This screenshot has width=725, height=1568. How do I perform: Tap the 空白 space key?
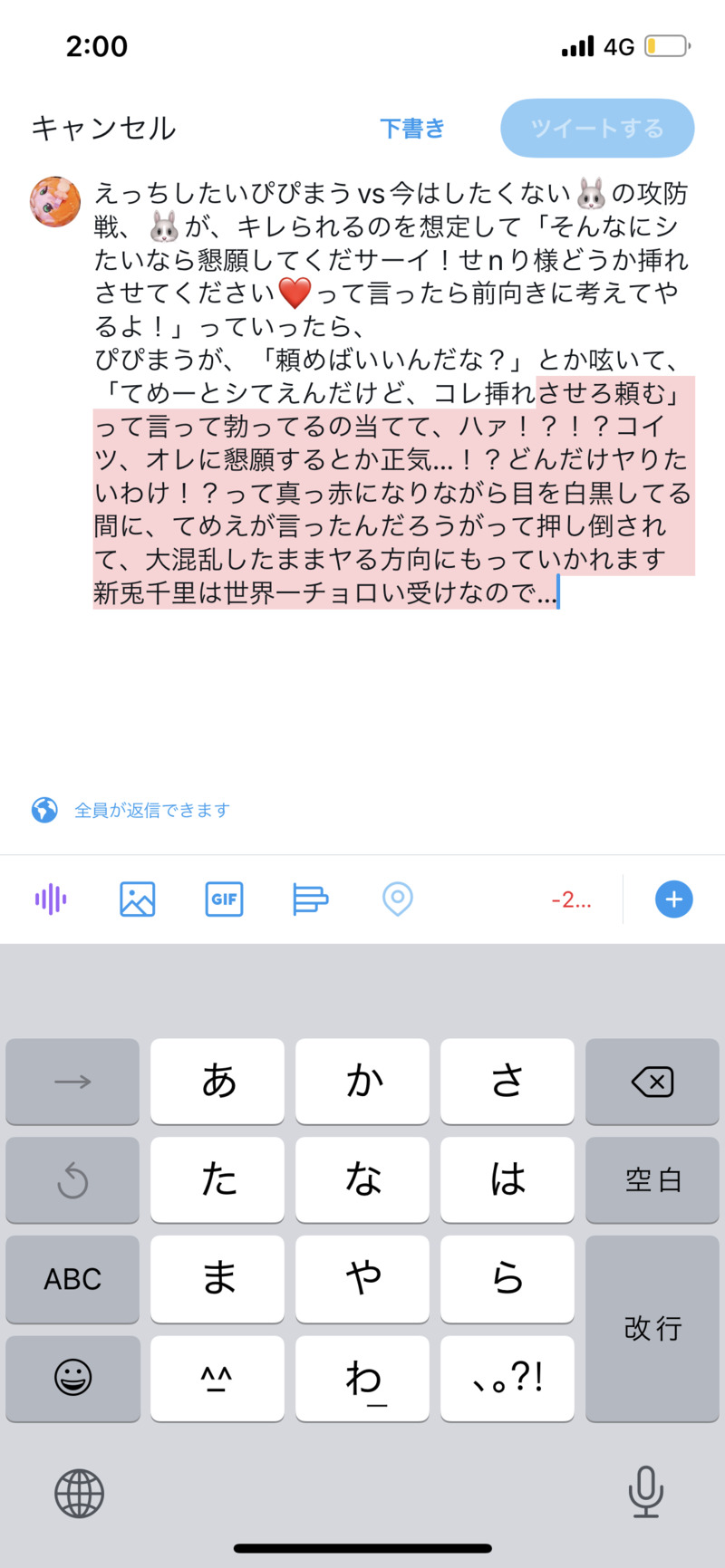point(652,1180)
